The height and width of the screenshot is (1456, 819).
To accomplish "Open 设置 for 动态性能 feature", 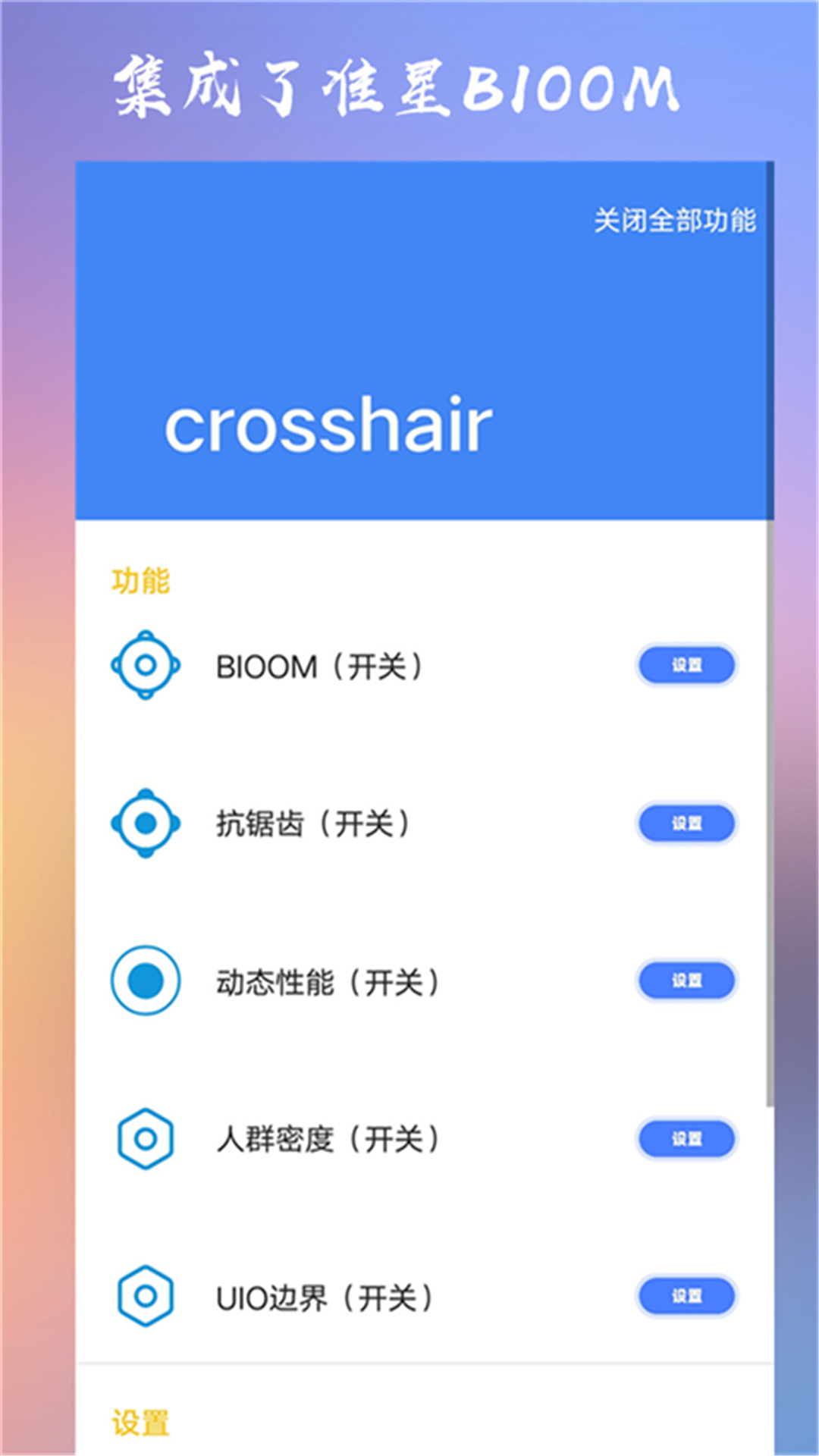I will 686,981.
